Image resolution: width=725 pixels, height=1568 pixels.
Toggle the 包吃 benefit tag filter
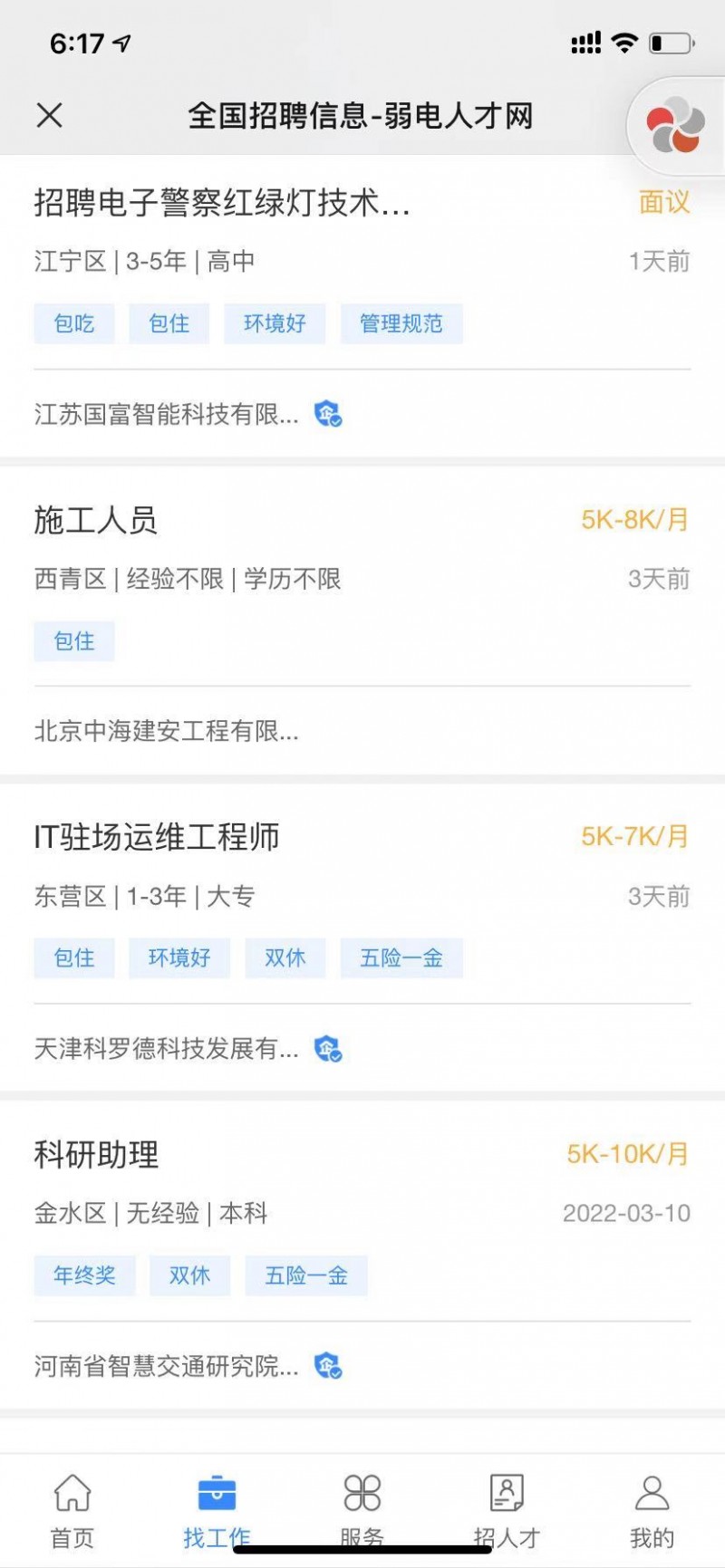(x=73, y=323)
